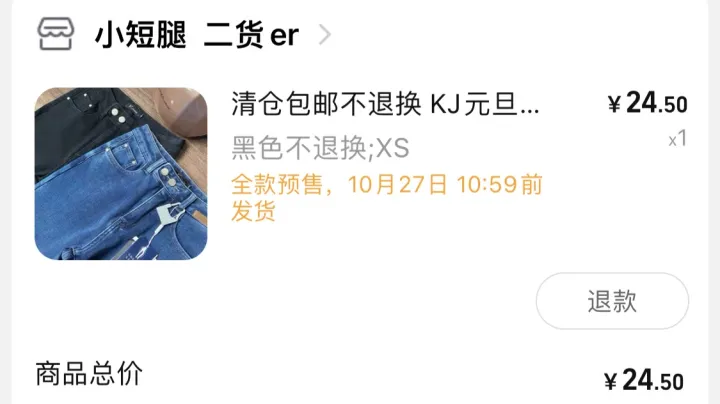Open product 清仓包邮不退换 KJ元旦 details

click(385, 104)
